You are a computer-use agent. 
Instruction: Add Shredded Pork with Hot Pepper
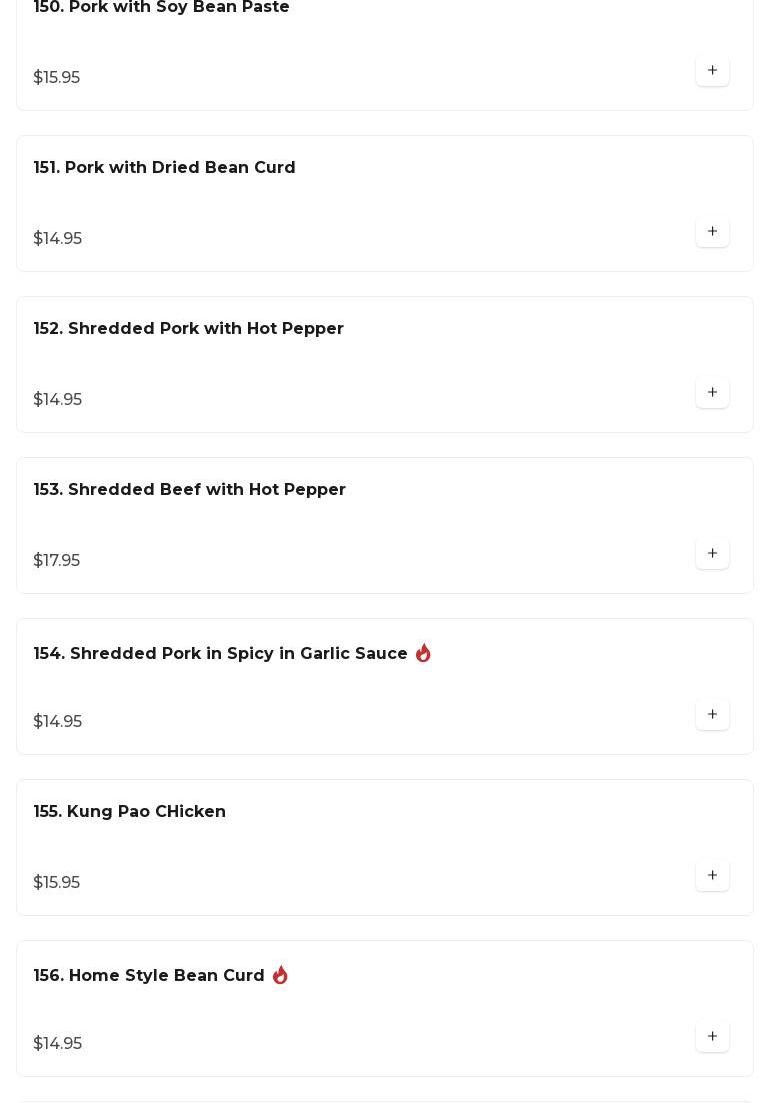(x=712, y=393)
